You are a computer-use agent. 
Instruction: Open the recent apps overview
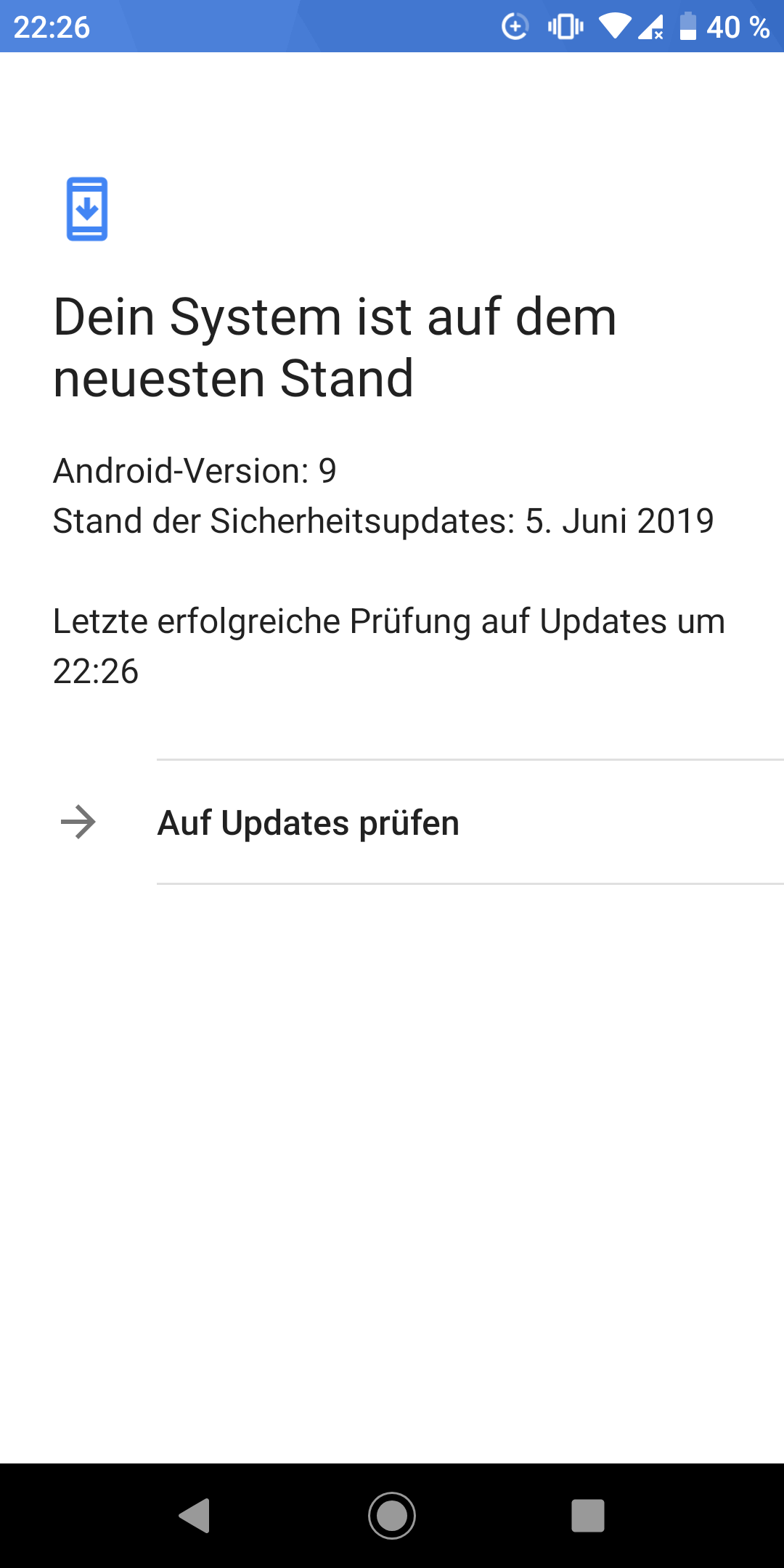588,1515
